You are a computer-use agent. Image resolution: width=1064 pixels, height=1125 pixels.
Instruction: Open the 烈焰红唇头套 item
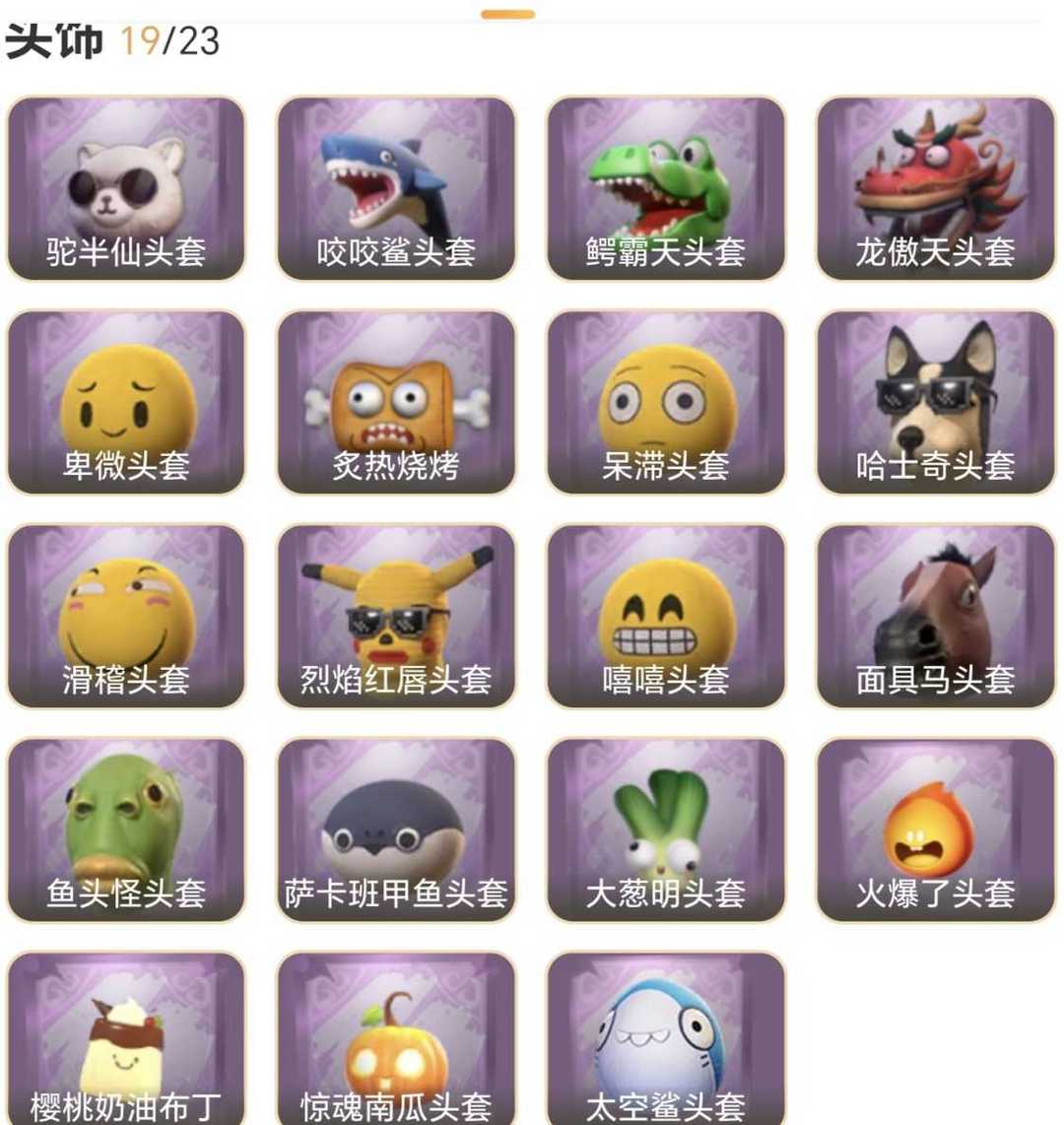[x=396, y=616]
